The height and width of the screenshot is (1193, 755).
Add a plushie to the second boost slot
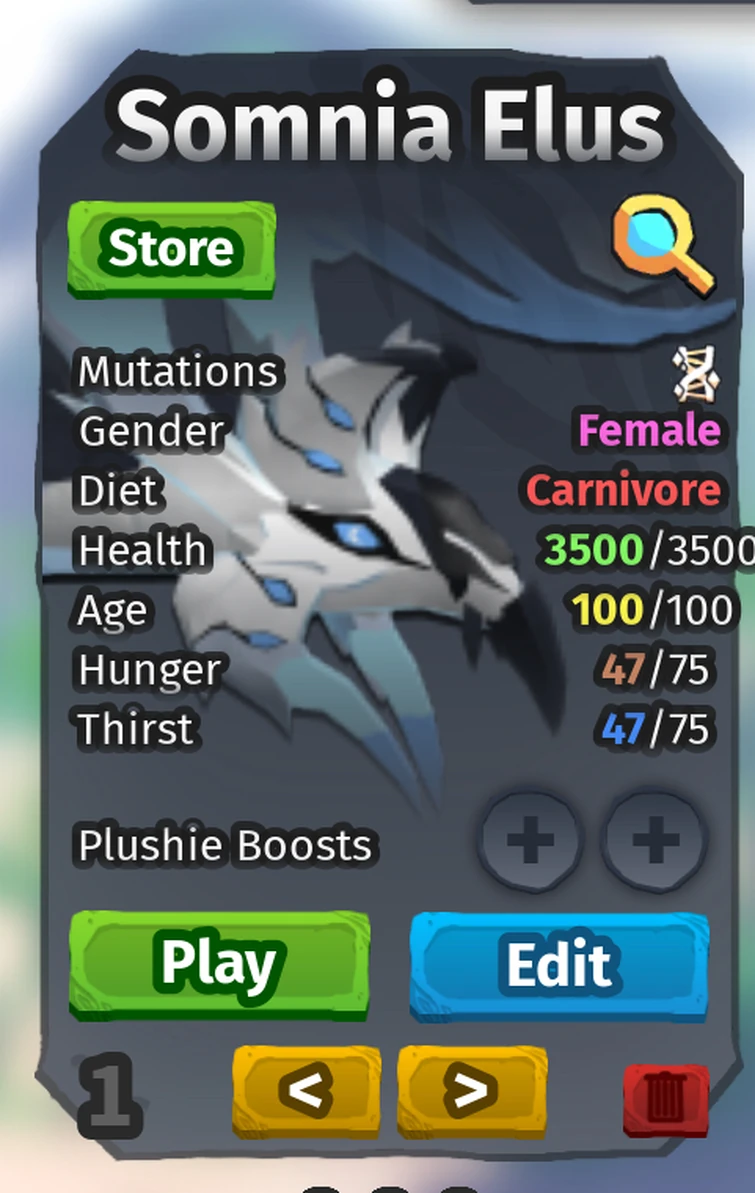coord(655,841)
